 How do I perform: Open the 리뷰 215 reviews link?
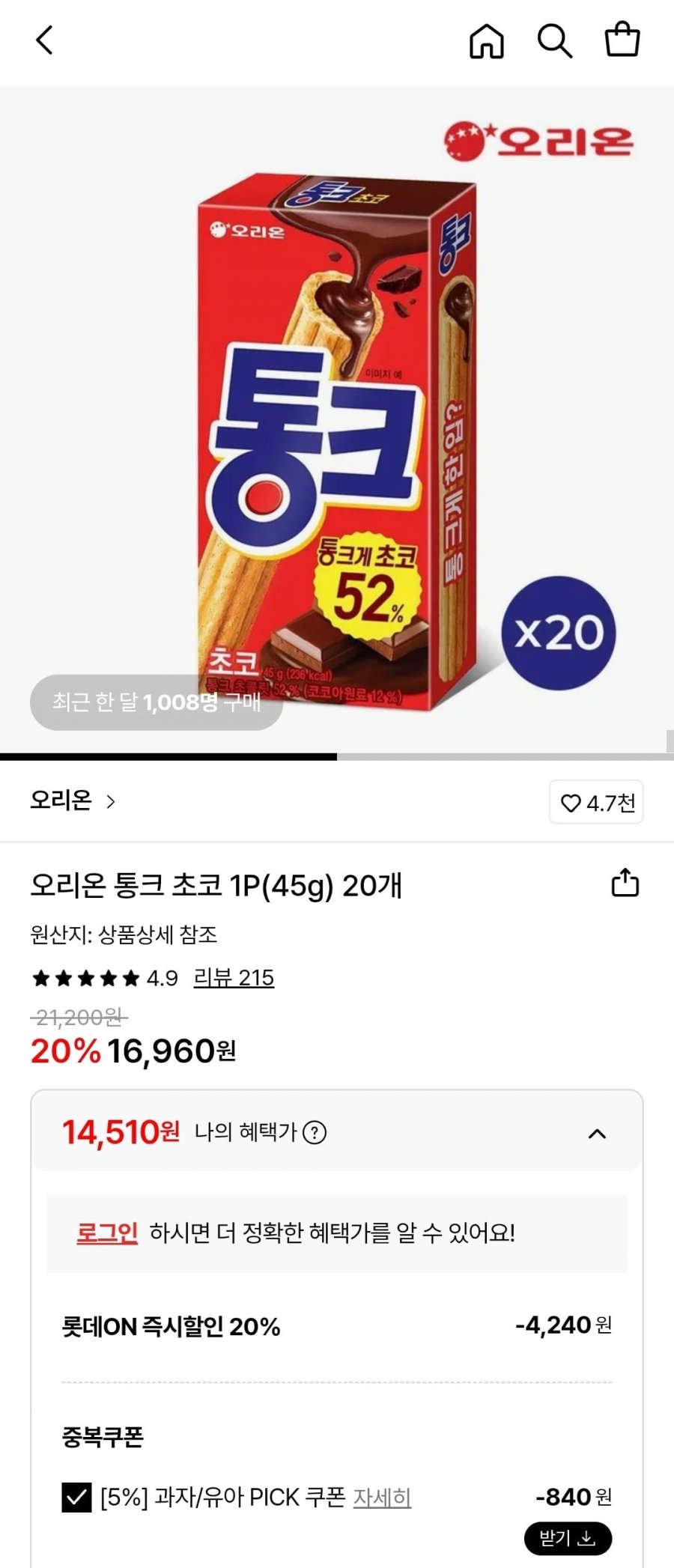pos(234,978)
